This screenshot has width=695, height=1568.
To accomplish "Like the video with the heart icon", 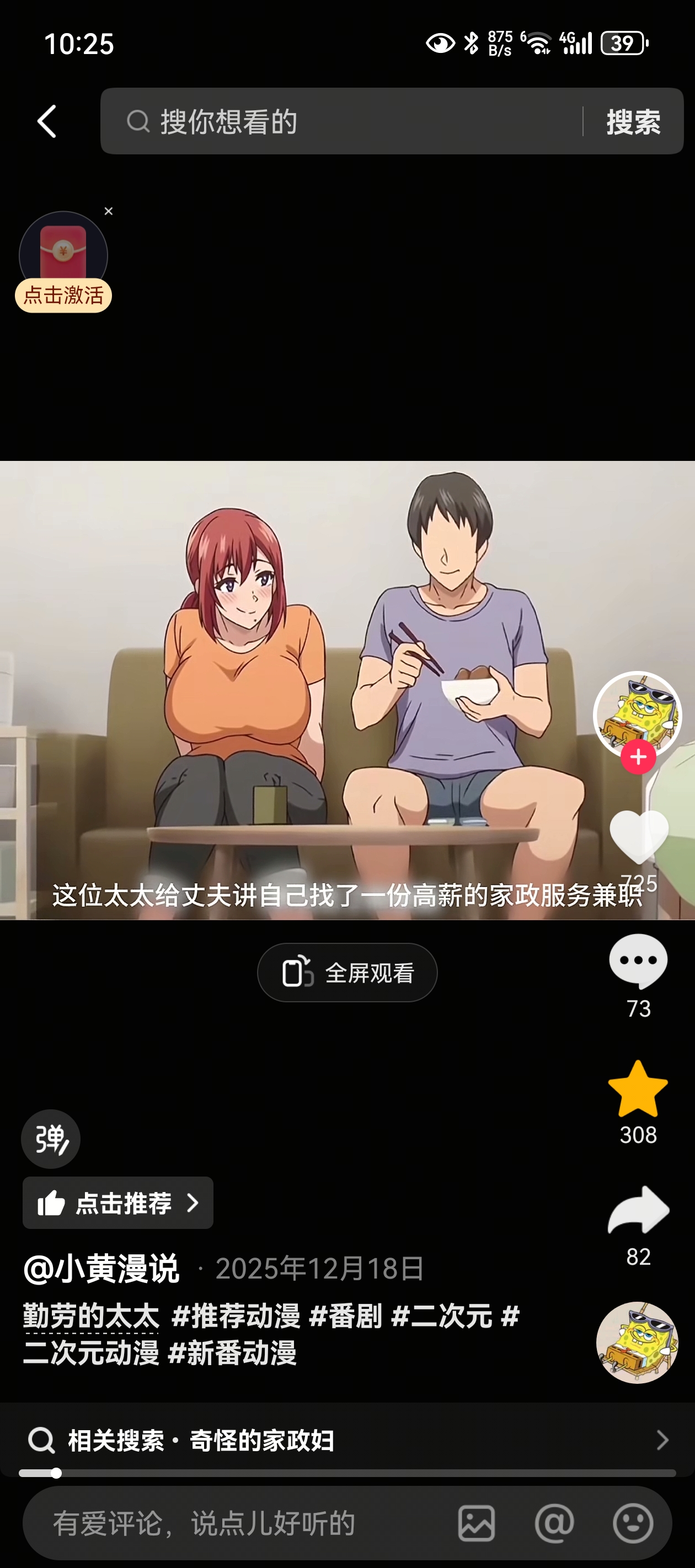I will click(x=638, y=837).
